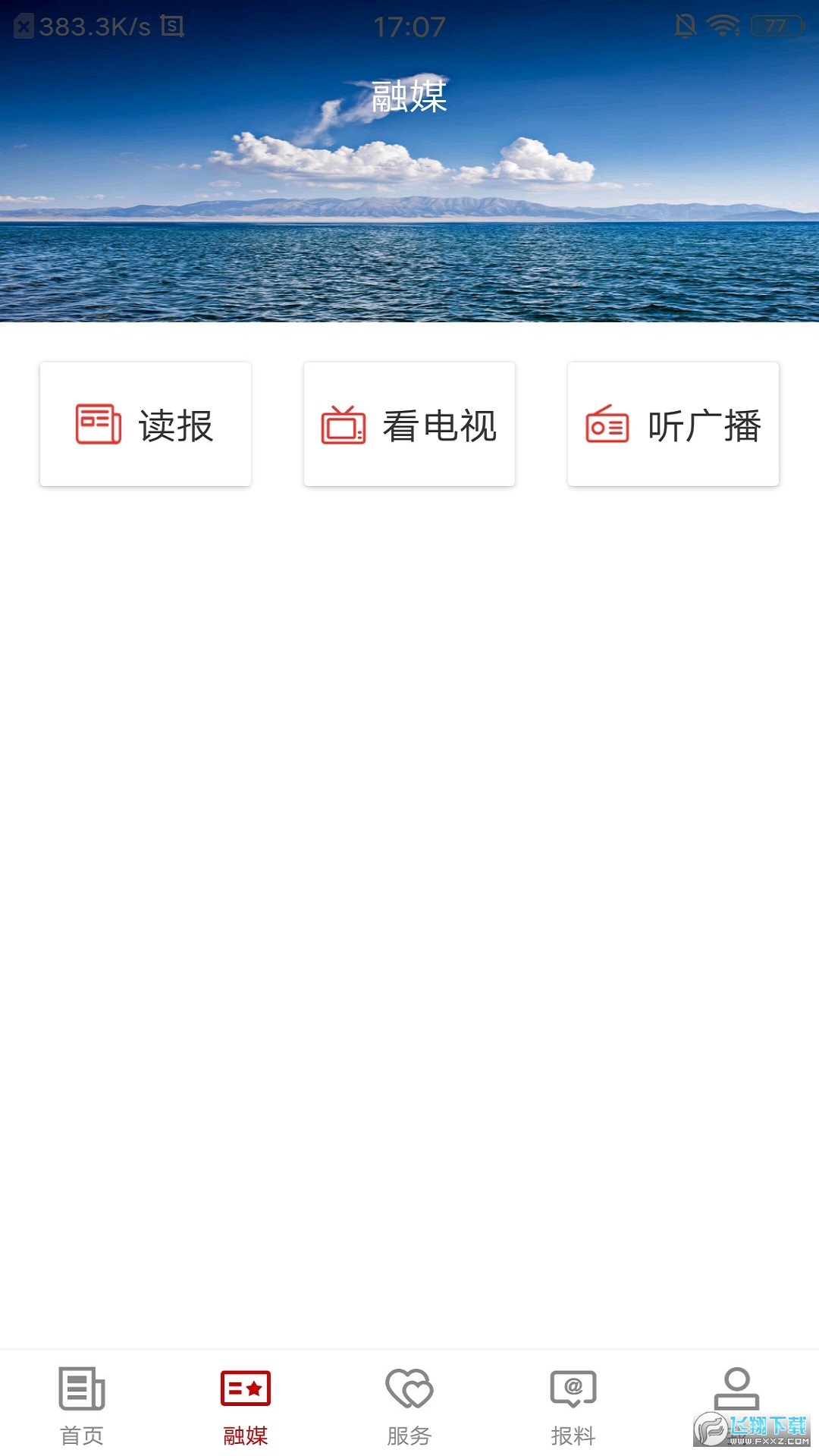Viewport: 819px width, 1456px height.
Task: Tap the TV icon next to 看电视
Action: 343,425
